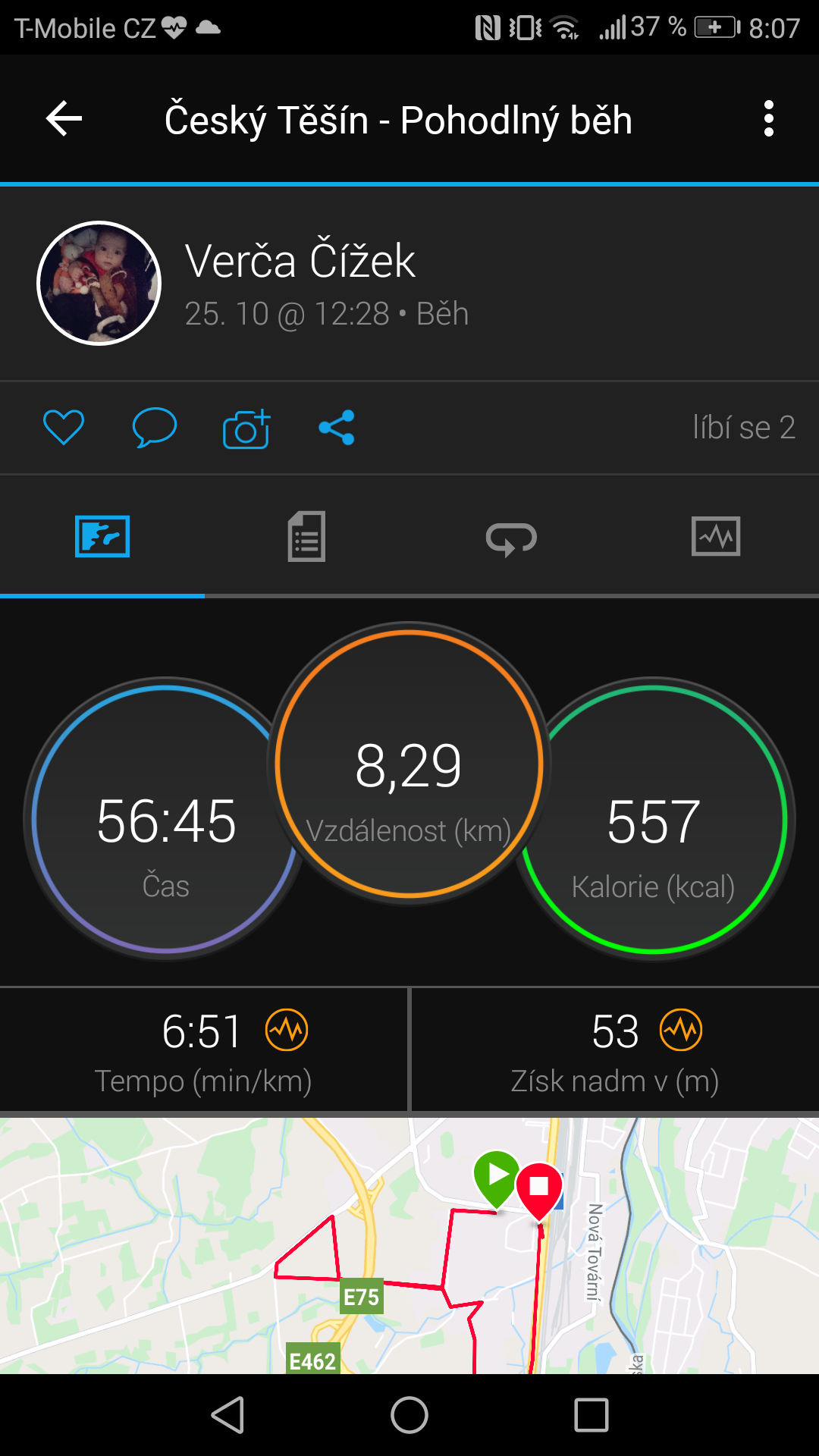Switch to the laps tab
This screenshot has height=1456, width=819.
click(x=511, y=538)
